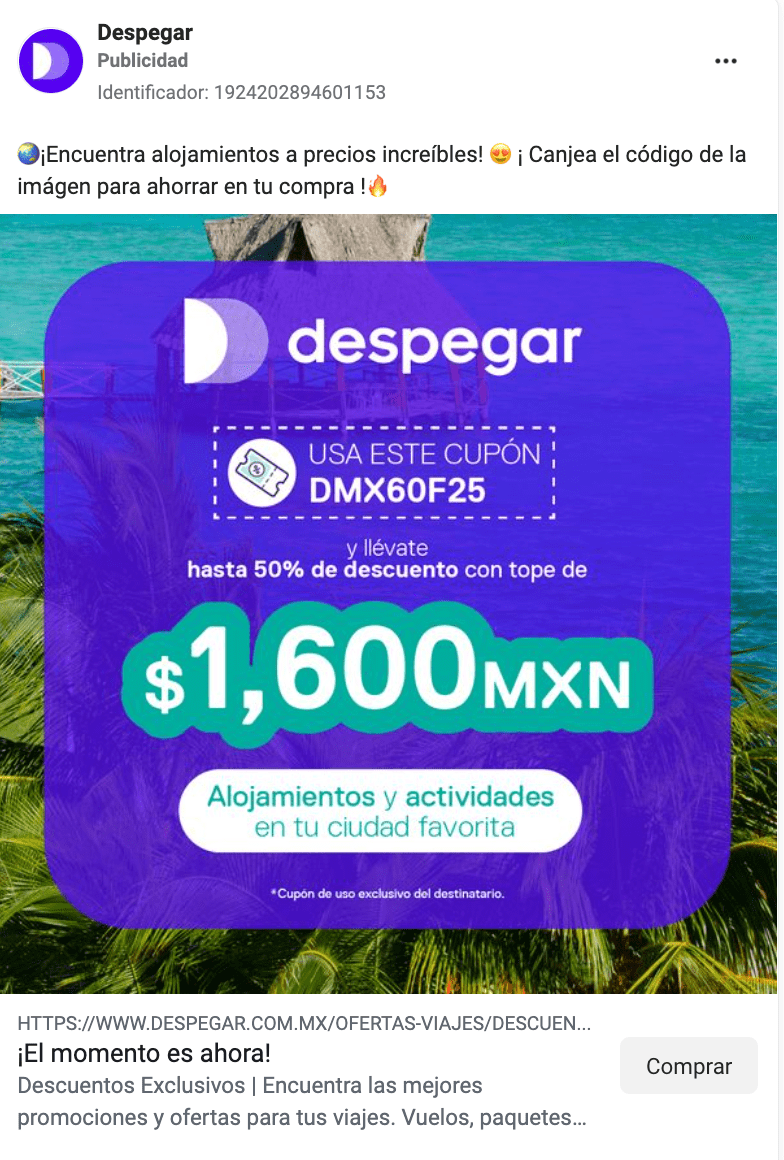The width and height of the screenshot is (784, 1160).
Task: Open the Despegar profile picture
Action: (x=50, y=61)
